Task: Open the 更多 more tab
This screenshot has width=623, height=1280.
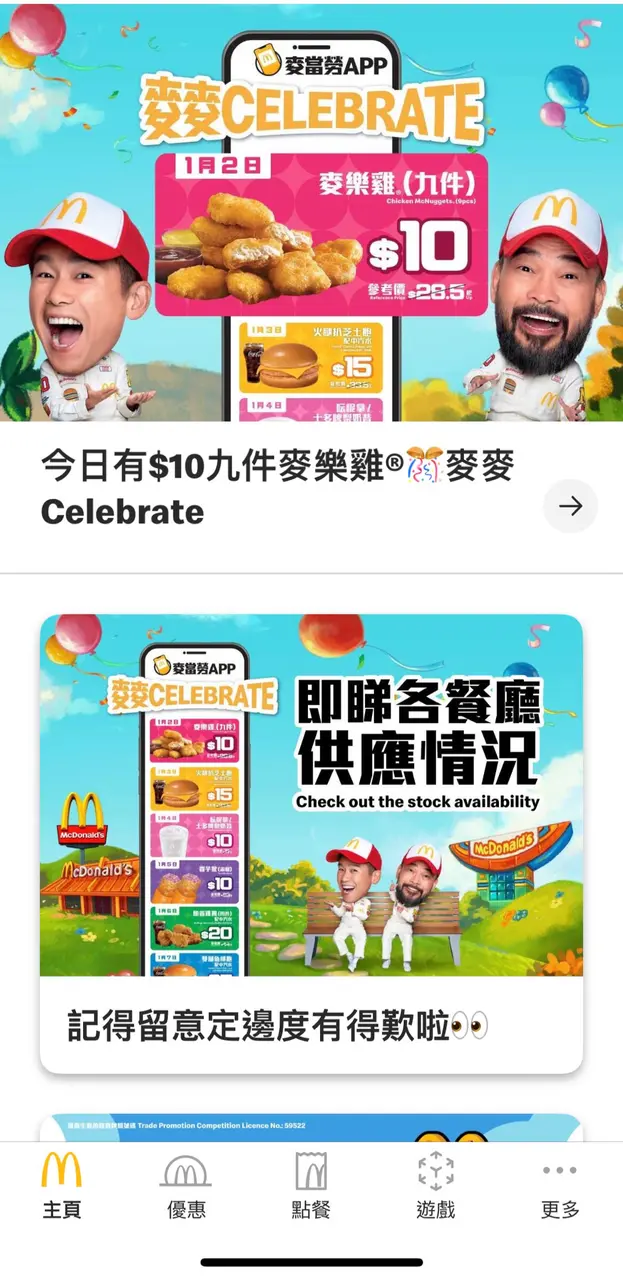Action: click(560, 1185)
